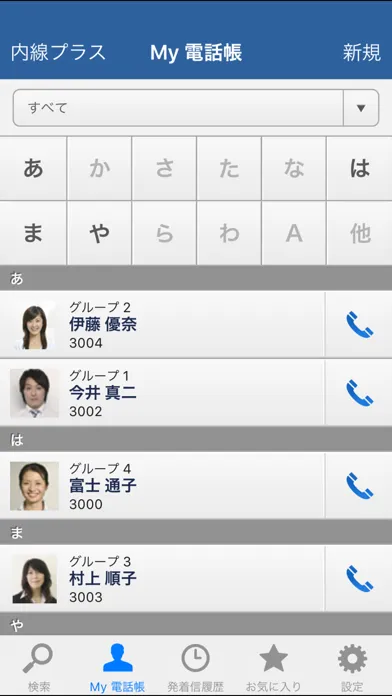Call 今井 真二 with the phone icon
Screen dimensions: 392x696
[x=359, y=393]
